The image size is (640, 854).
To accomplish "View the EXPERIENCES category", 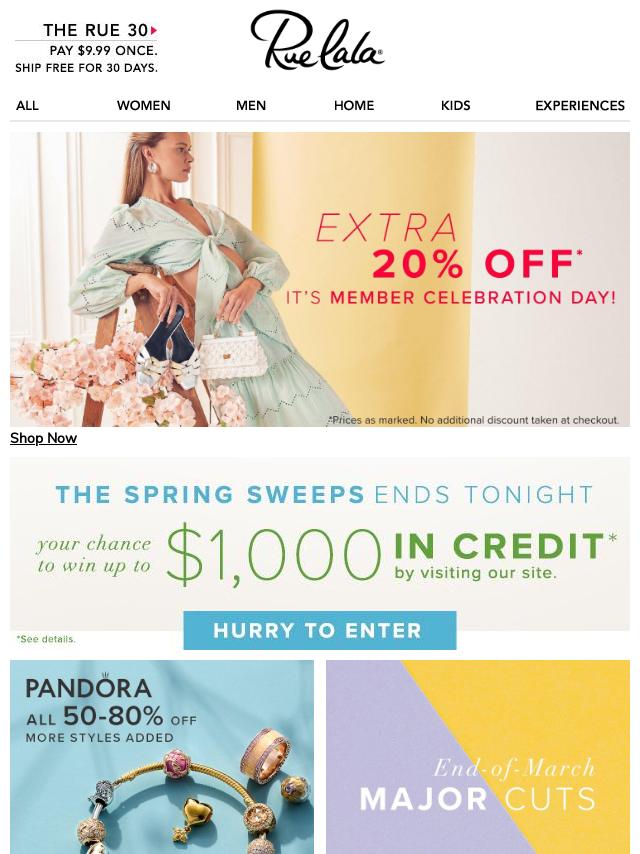I will tap(579, 105).
